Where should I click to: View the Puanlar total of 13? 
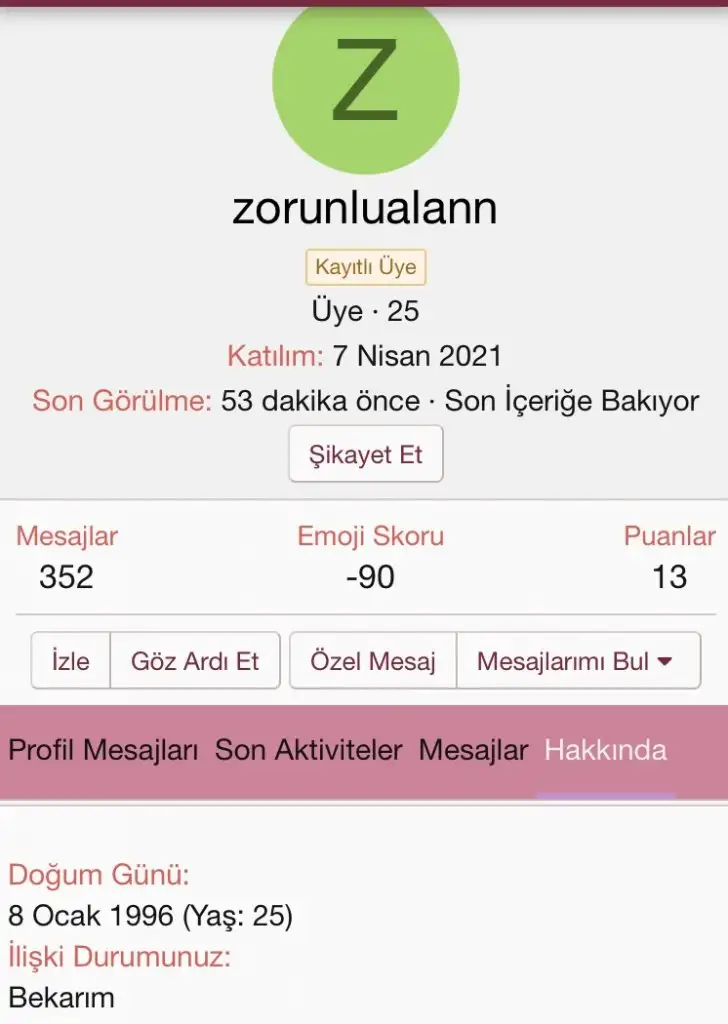tap(669, 577)
